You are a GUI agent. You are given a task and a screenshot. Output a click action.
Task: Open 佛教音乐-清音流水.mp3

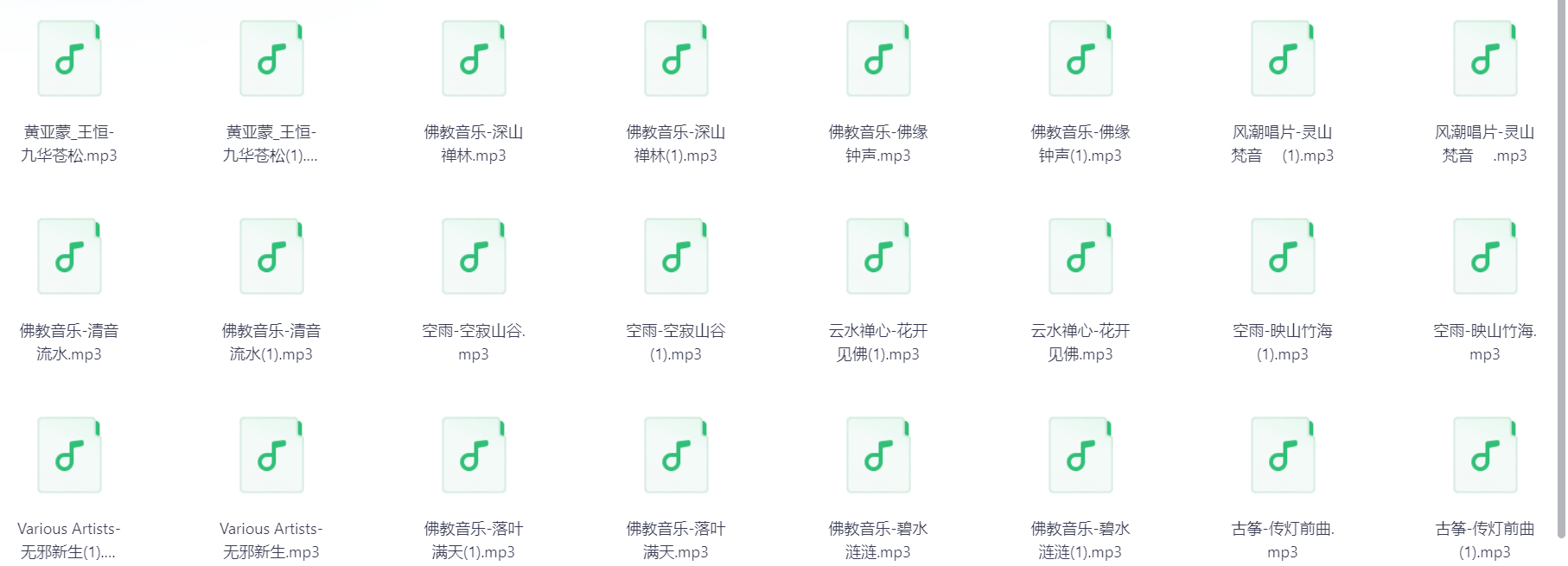pos(69,257)
